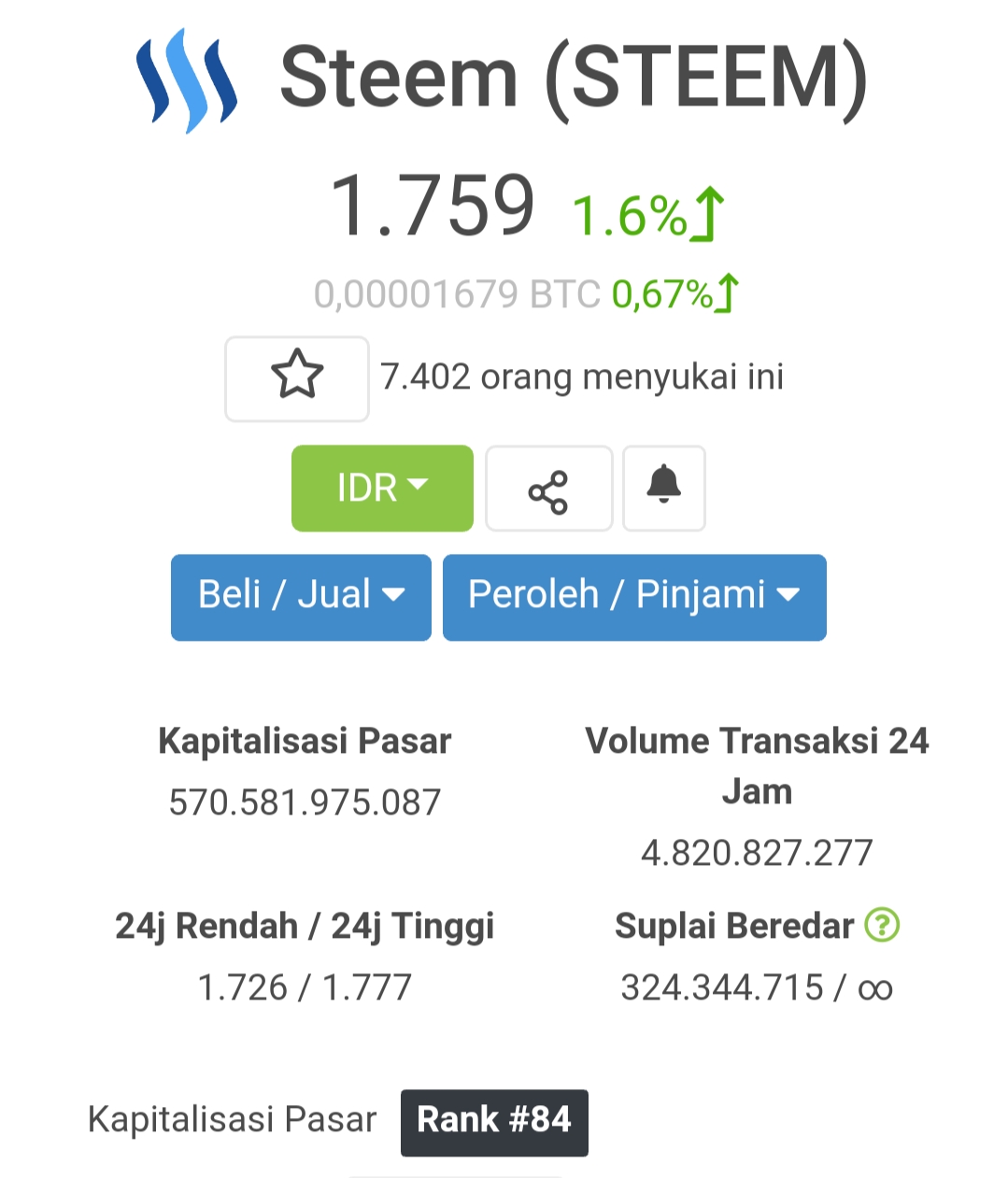
Task: Add Steem to favorites with star button
Action: 296,378
